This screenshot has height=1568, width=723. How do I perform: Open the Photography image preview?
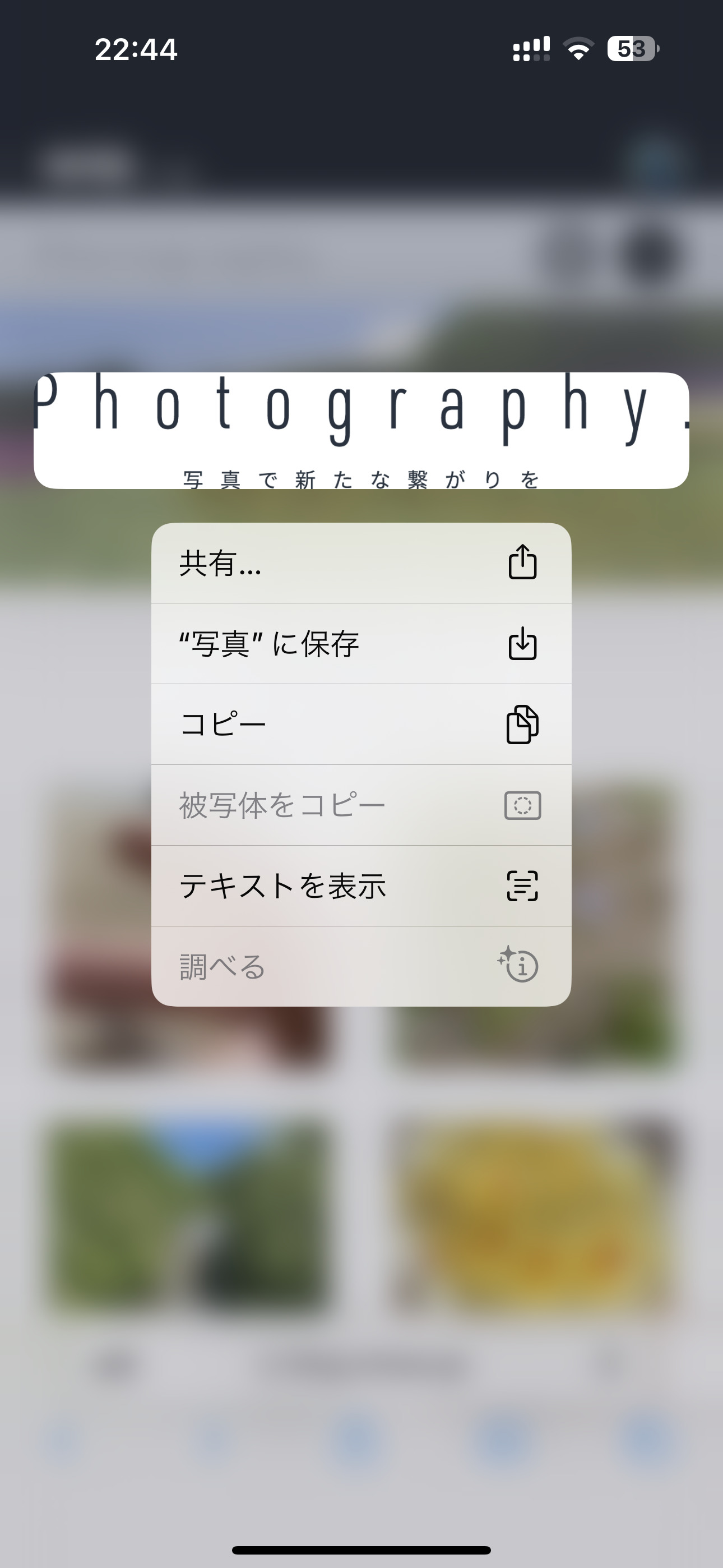(360, 430)
